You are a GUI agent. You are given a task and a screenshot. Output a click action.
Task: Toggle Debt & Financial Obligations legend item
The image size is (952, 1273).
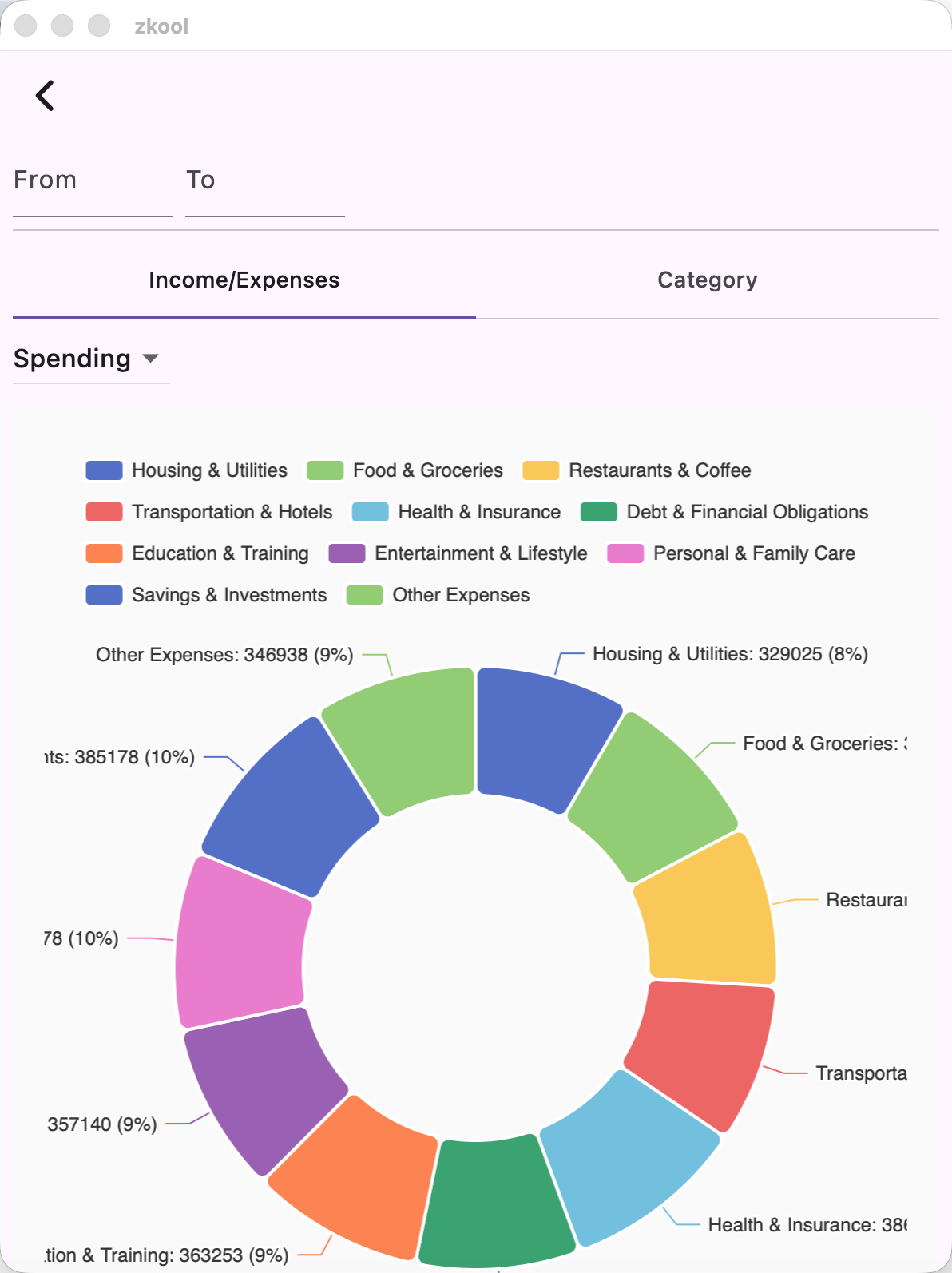tap(724, 512)
